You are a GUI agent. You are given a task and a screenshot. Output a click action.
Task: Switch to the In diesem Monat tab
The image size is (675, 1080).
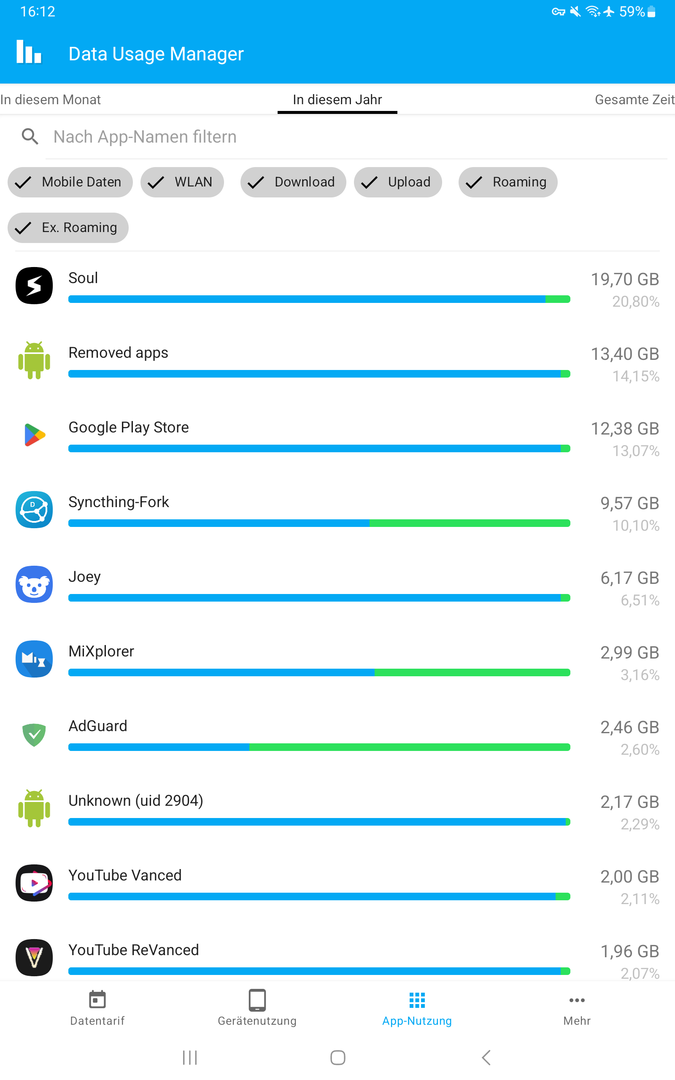pos(52,100)
